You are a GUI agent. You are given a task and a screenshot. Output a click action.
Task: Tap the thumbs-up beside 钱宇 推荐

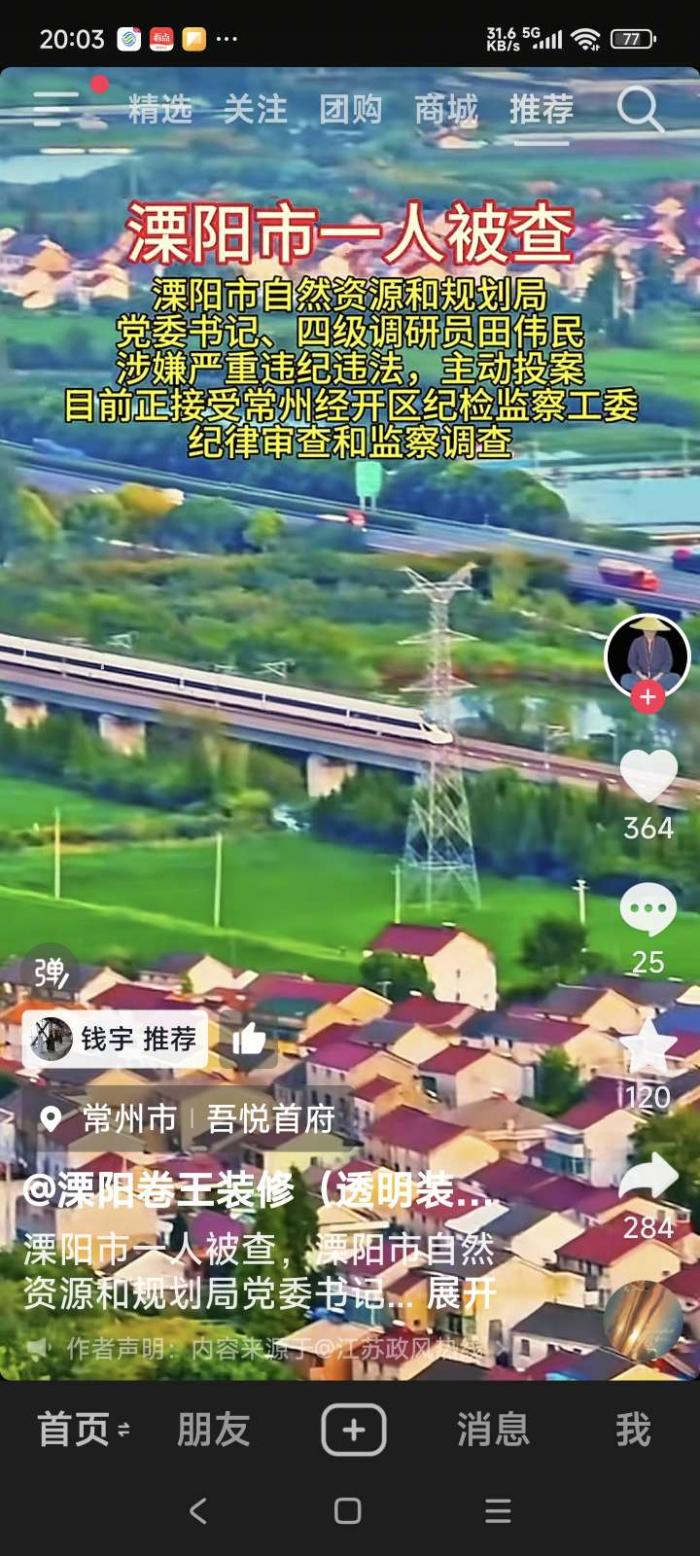tap(249, 1041)
